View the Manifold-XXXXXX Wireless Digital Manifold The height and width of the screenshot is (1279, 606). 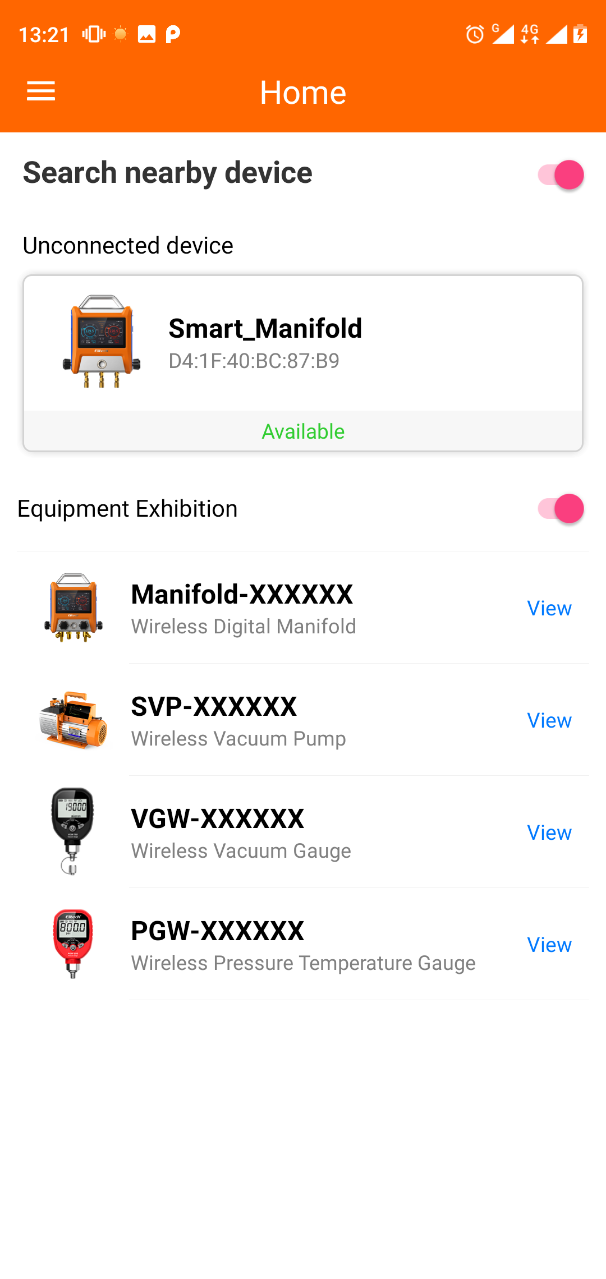(x=549, y=609)
